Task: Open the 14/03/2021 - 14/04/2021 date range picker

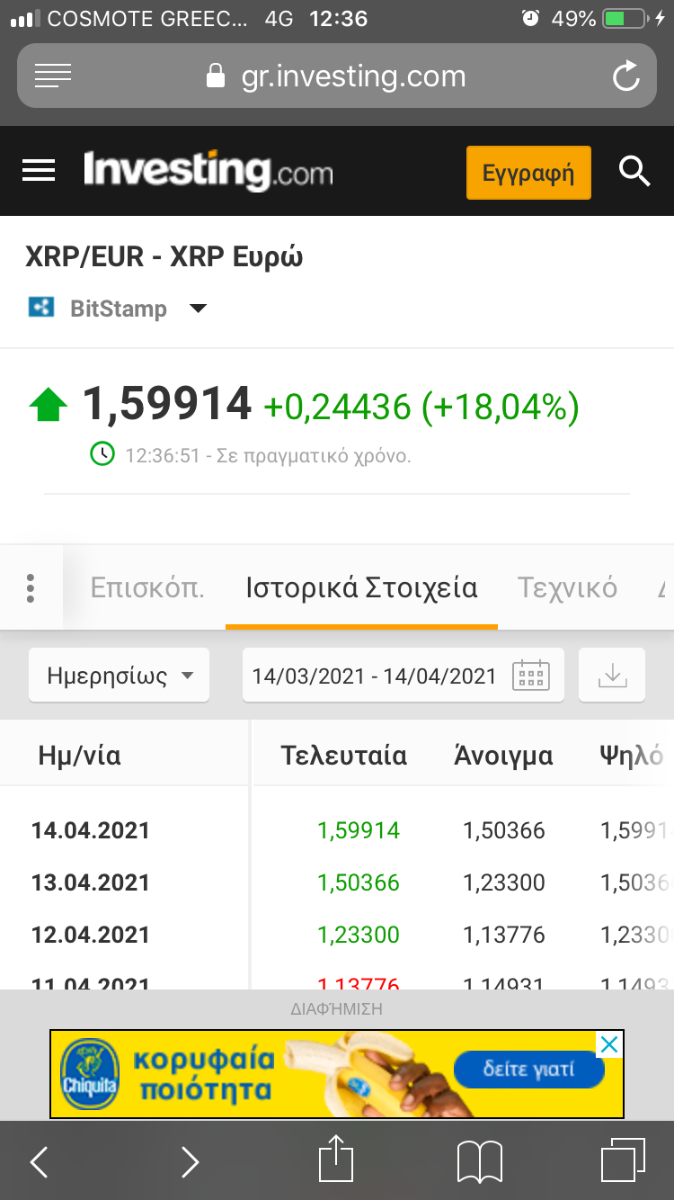Action: click(403, 675)
